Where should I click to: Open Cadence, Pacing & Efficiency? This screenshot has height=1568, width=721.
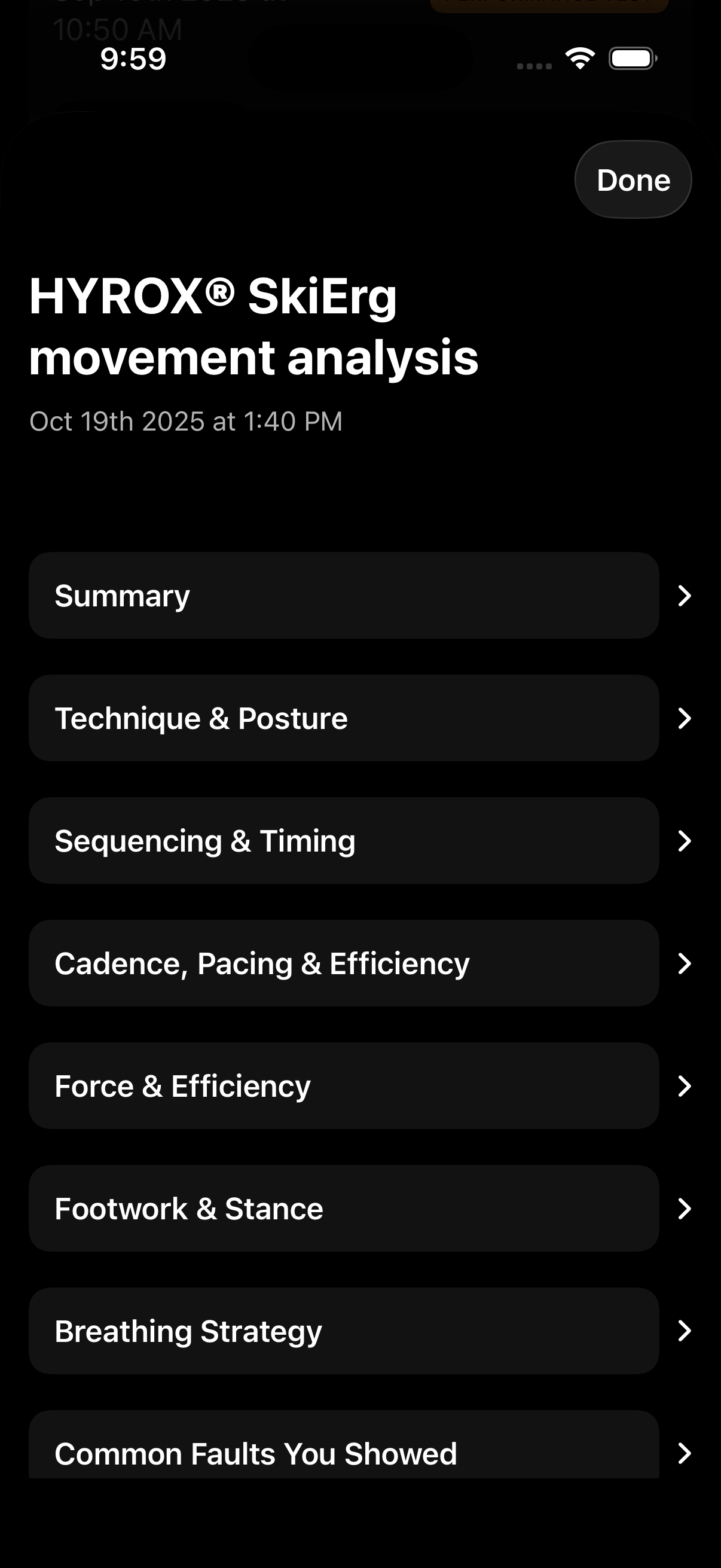pyautogui.click(x=344, y=963)
